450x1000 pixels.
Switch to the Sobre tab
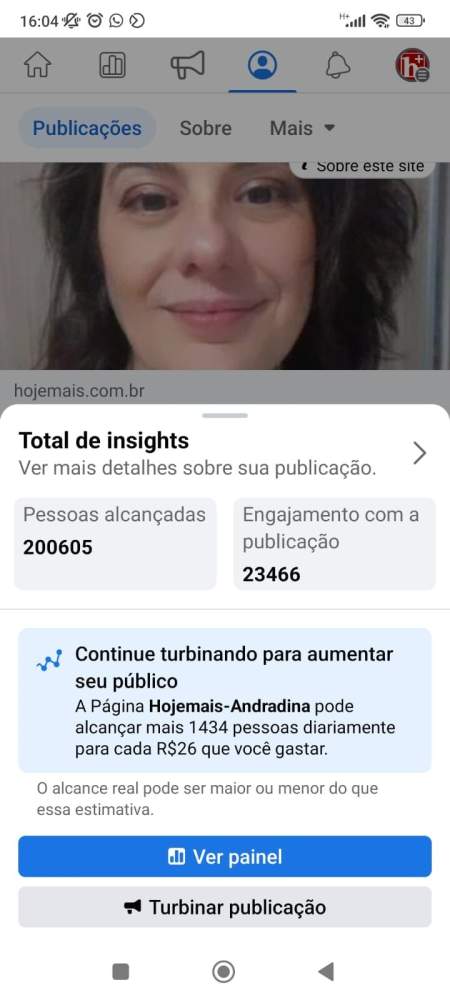205,128
